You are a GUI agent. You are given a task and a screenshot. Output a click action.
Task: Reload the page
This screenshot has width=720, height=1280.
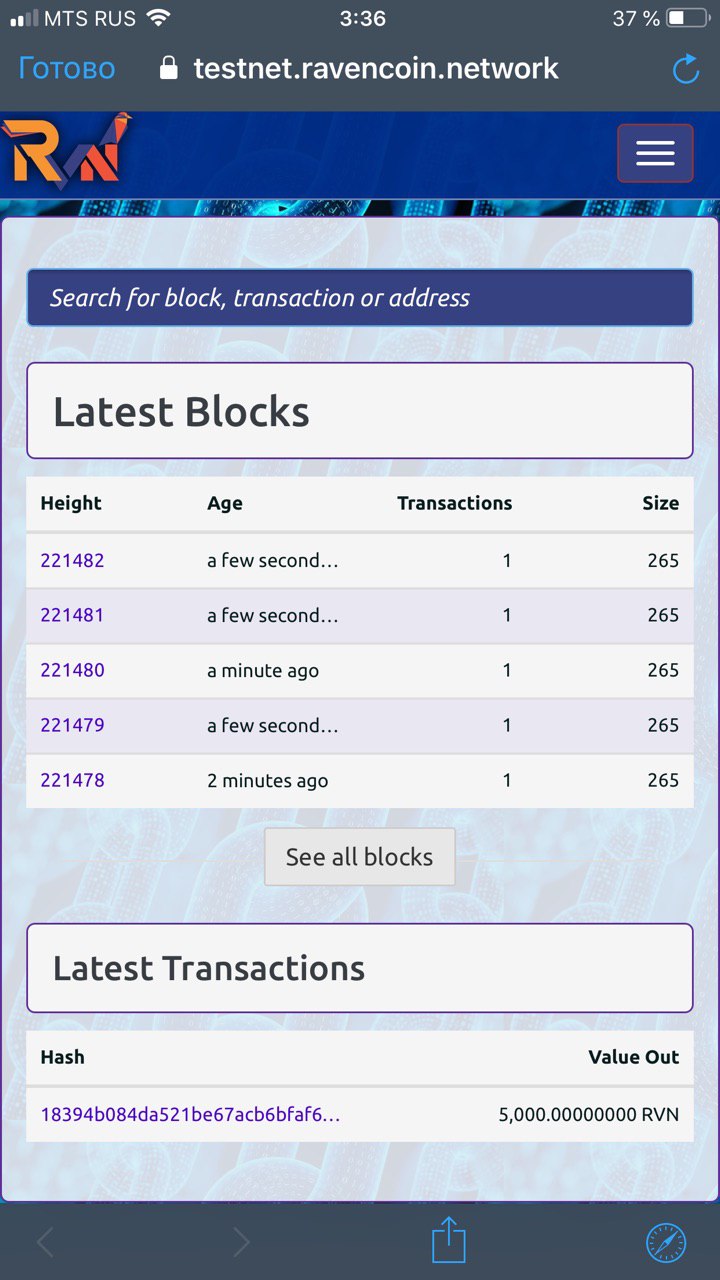(x=685, y=69)
